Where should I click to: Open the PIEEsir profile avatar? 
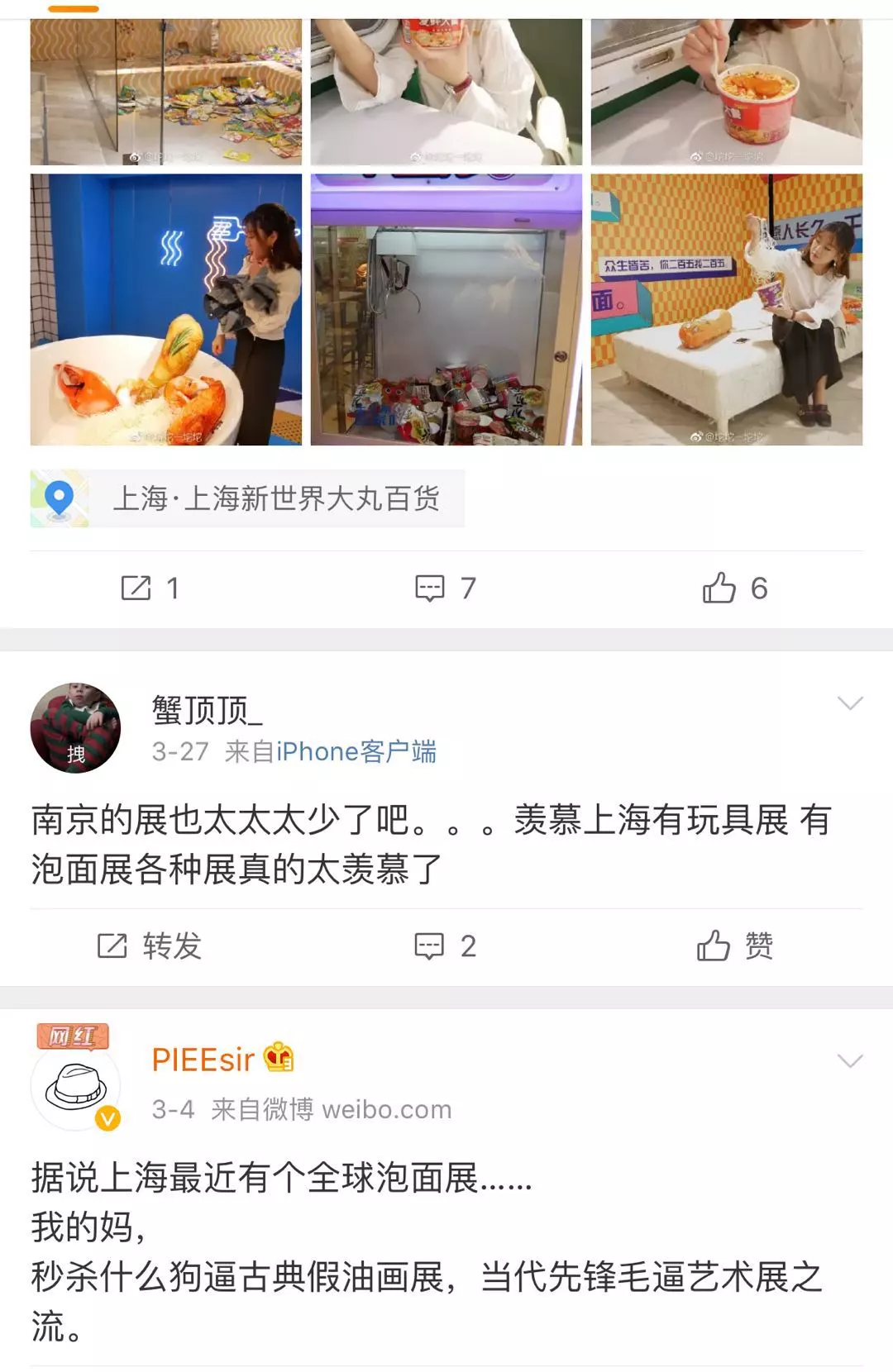coord(75,1085)
